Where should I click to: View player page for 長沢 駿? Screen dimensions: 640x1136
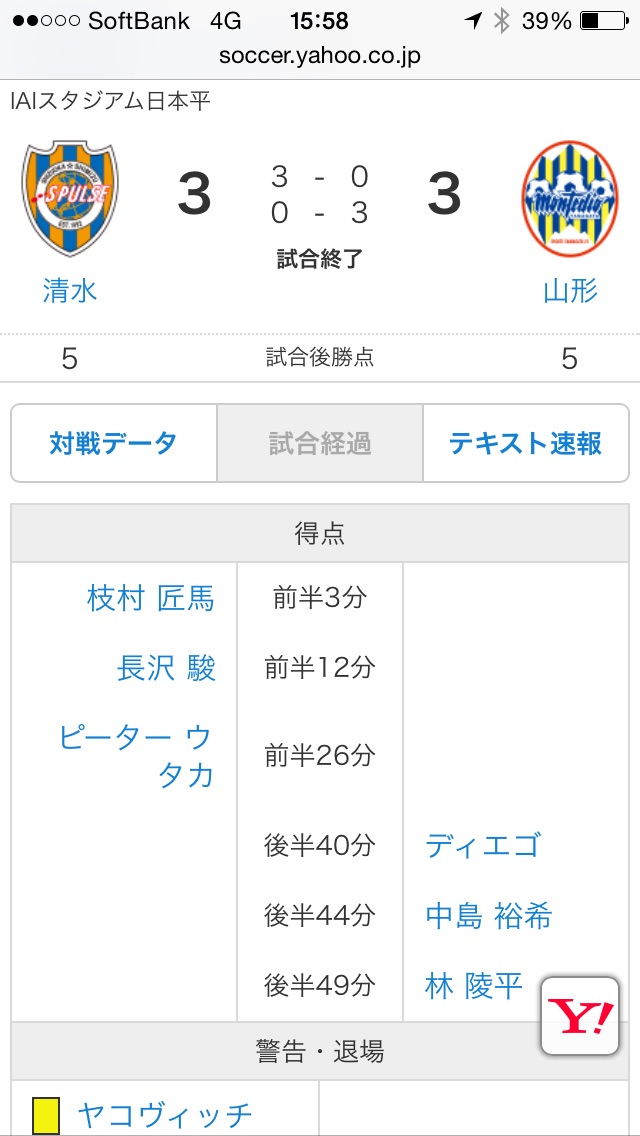166,668
